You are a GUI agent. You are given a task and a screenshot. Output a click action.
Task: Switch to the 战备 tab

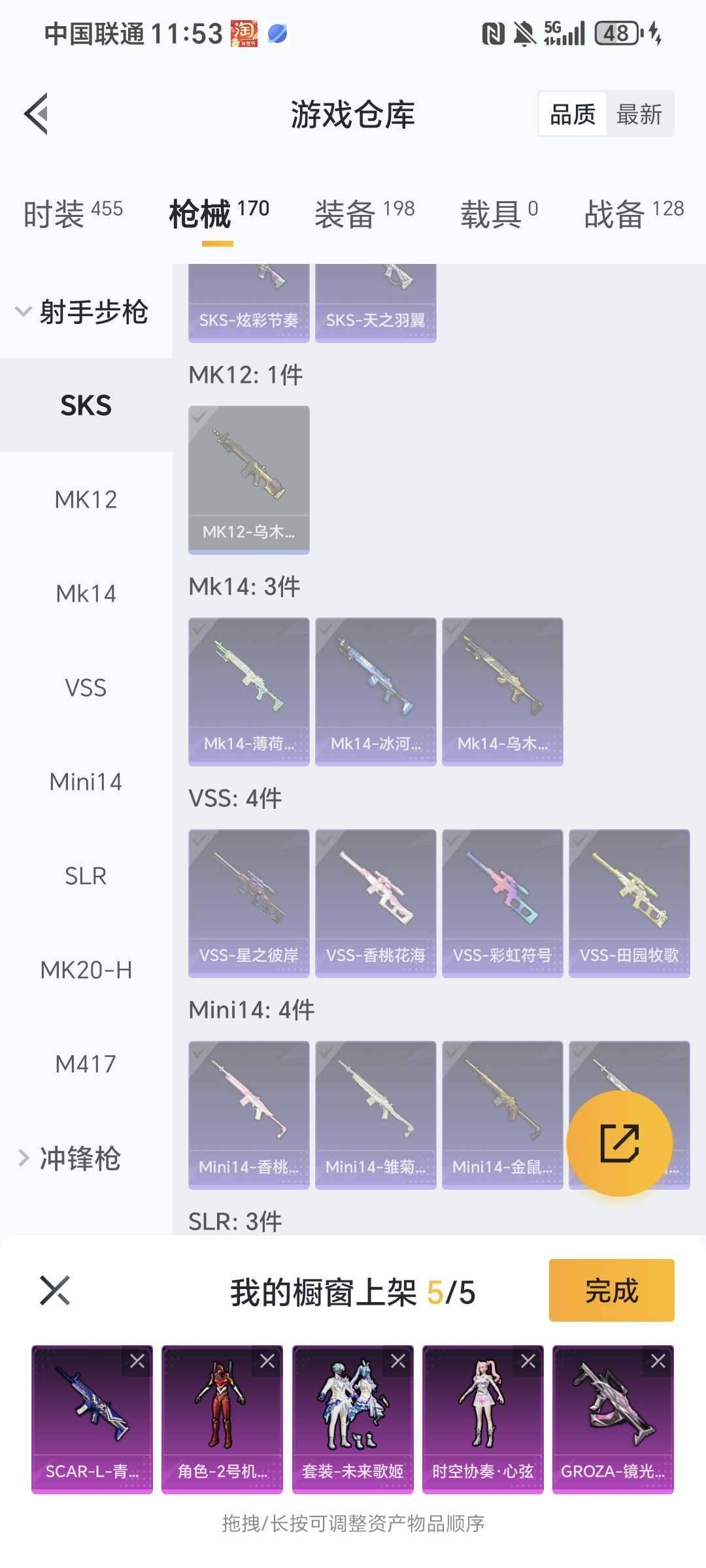click(633, 214)
